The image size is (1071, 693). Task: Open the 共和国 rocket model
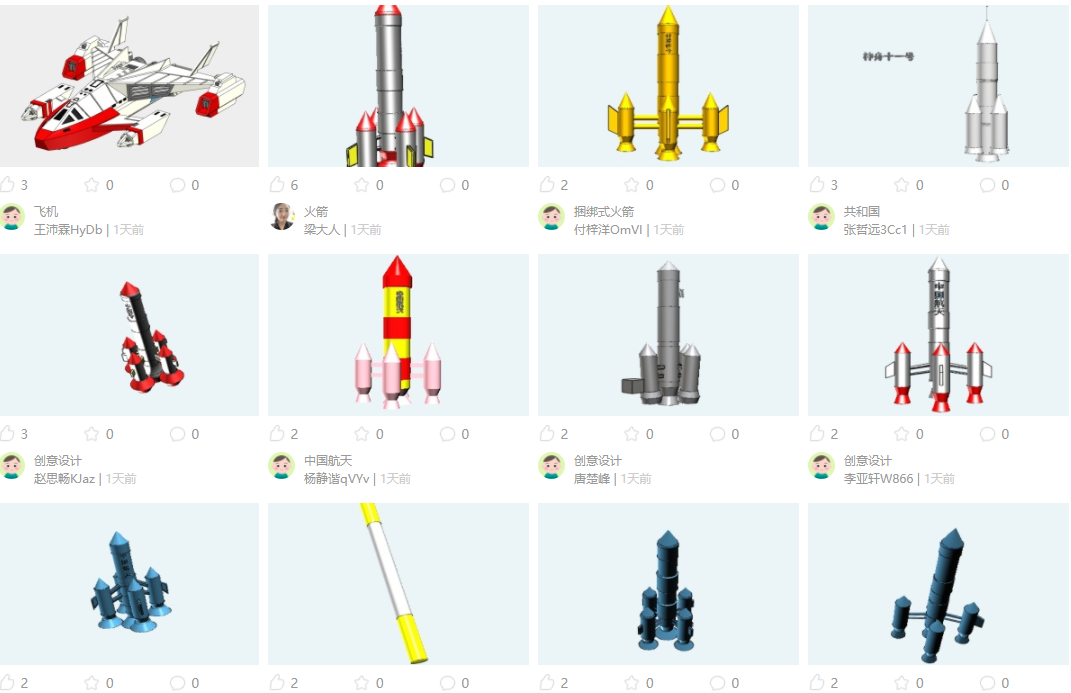[x=938, y=86]
